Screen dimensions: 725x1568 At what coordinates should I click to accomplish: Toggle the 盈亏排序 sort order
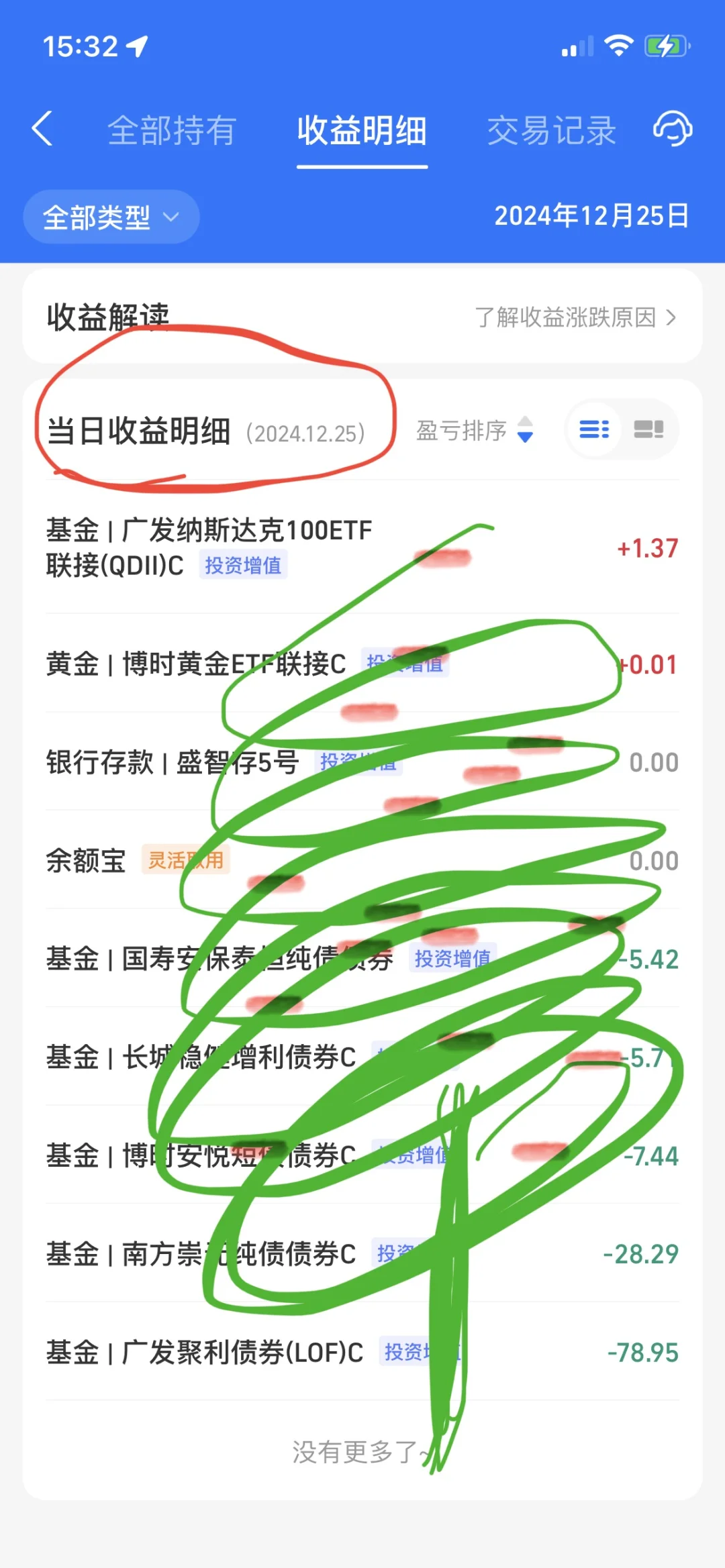[475, 430]
